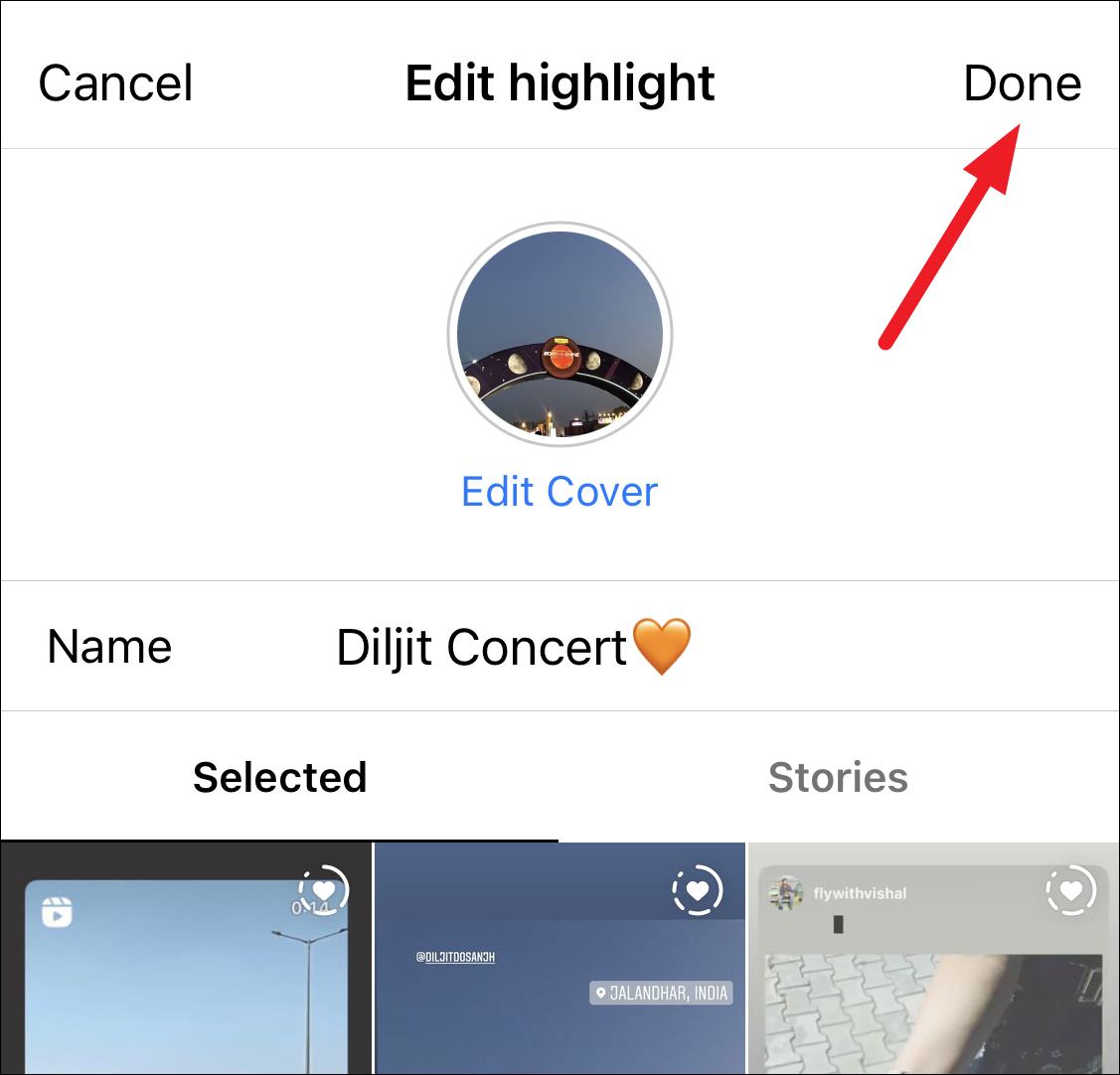The height and width of the screenshot is (1075, 1120).
Task: Tap Done to save the highlight
Action: (1022, 83)
